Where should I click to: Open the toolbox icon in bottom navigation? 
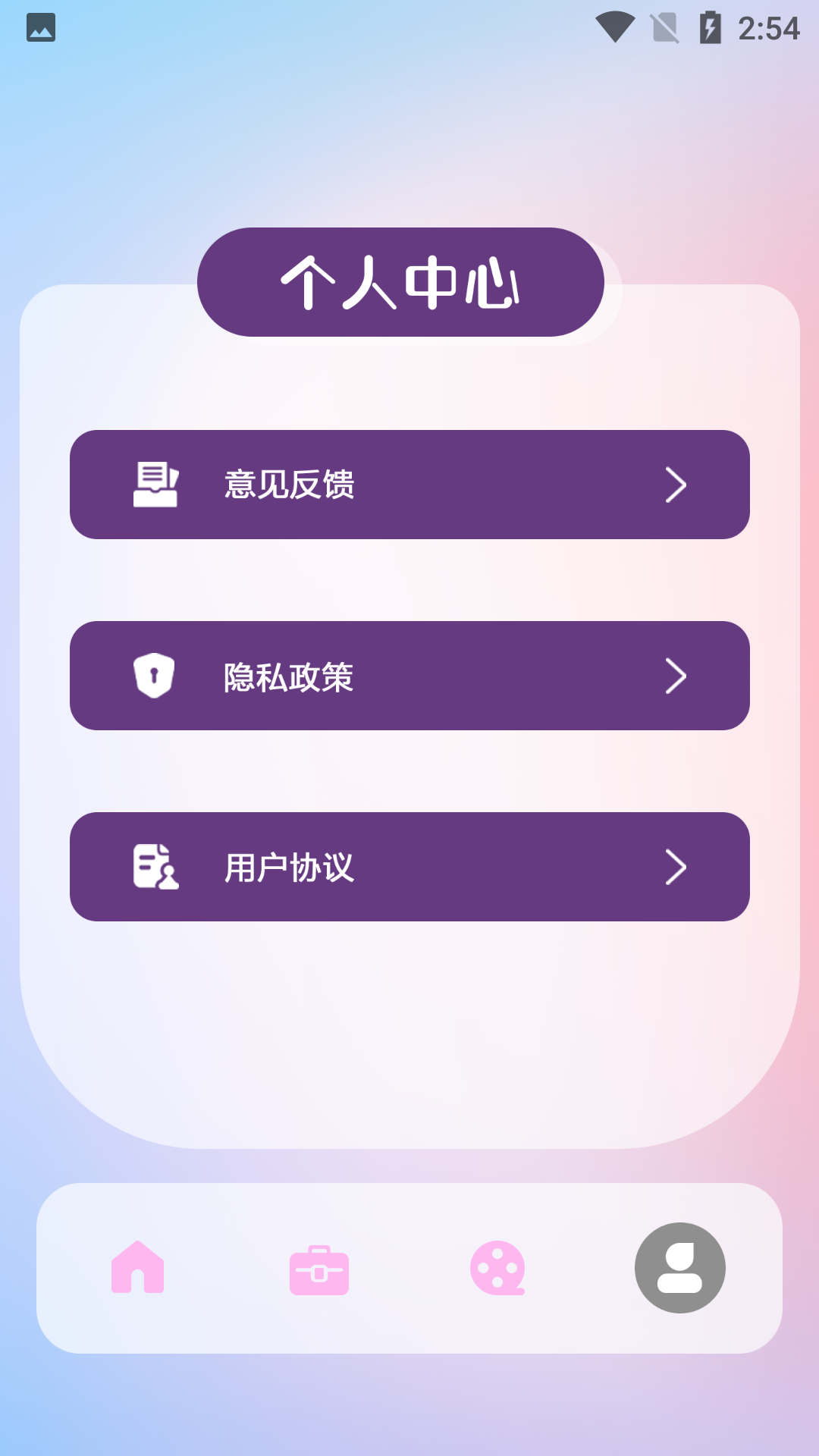coord(318,1268)
